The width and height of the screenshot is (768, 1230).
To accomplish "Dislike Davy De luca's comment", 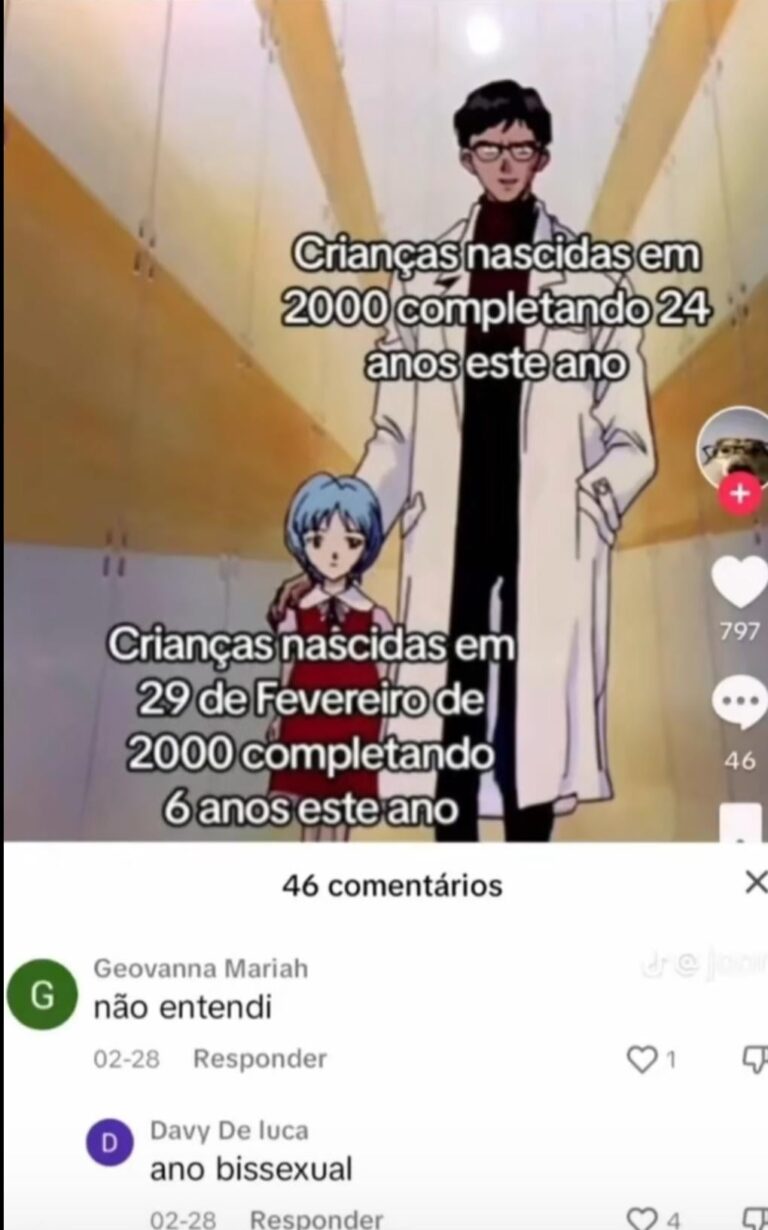I will [x=755, y=1219].
